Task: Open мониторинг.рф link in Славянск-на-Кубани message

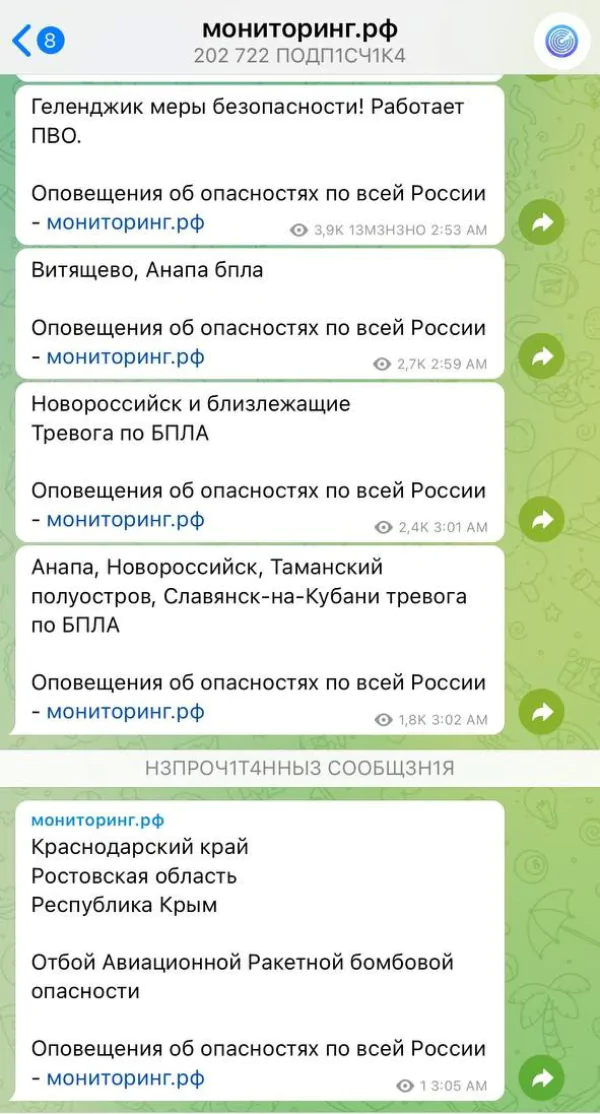Action: 125,712
